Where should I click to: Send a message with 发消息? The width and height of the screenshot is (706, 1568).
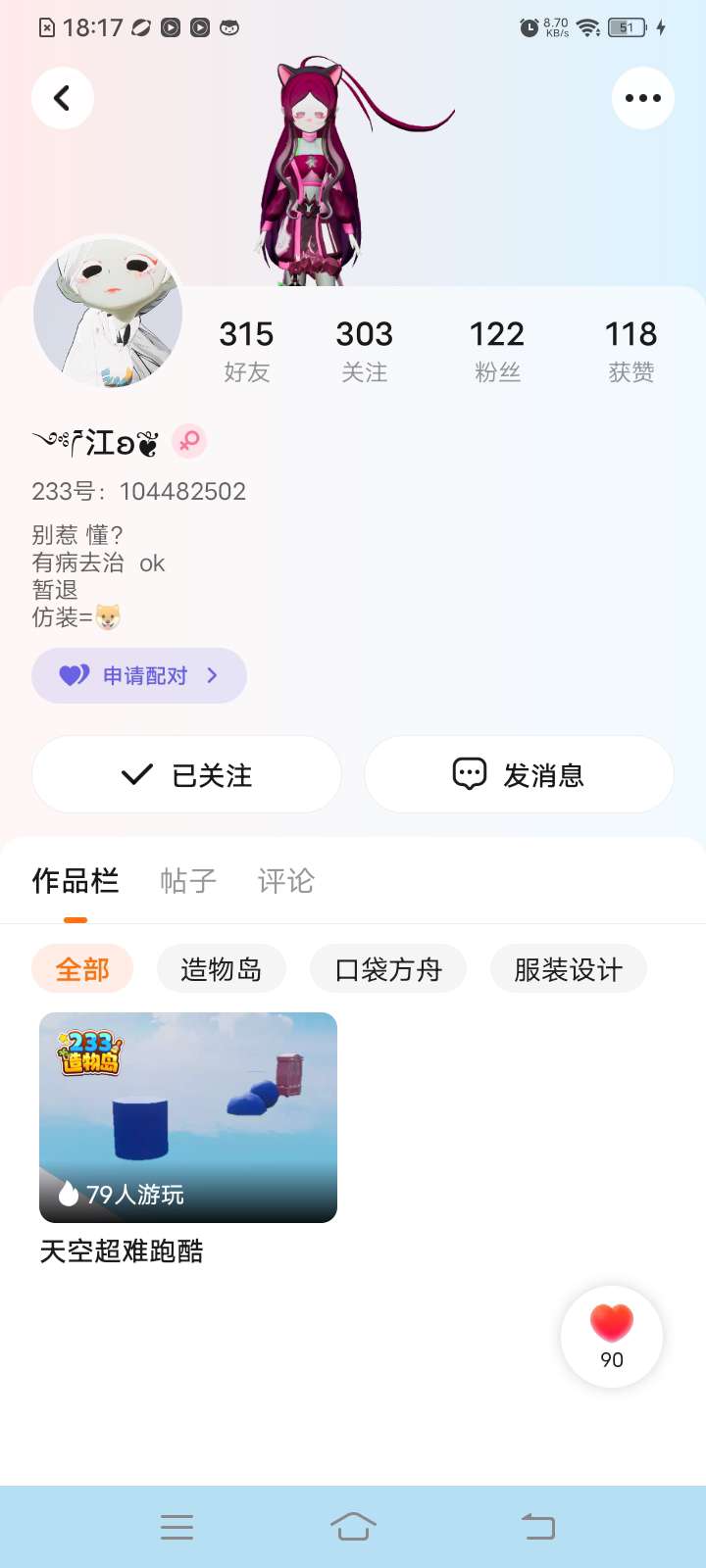point(519,775)
